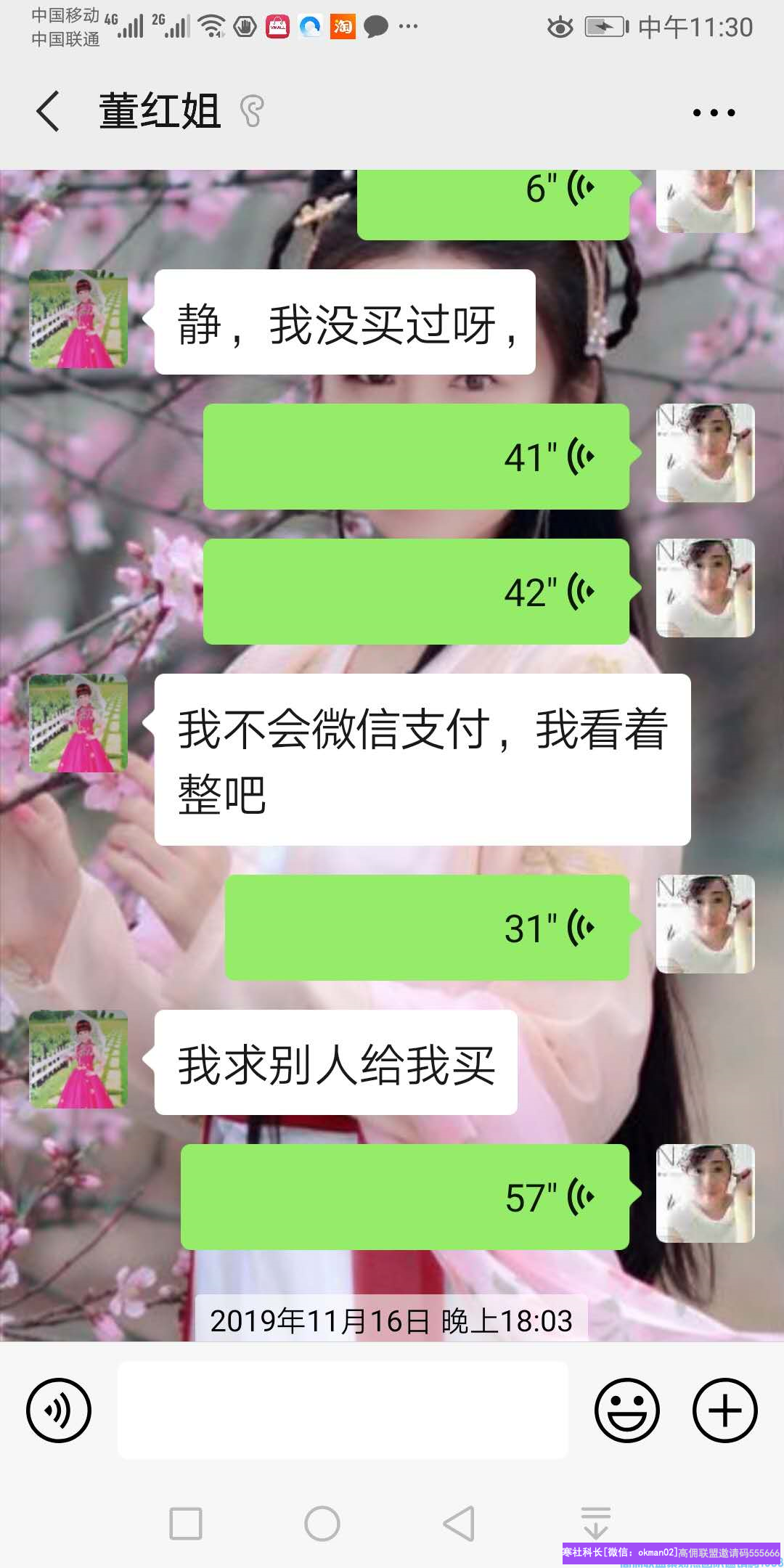
Task: Play the 42-second voice message
Action: click(416, 592)
